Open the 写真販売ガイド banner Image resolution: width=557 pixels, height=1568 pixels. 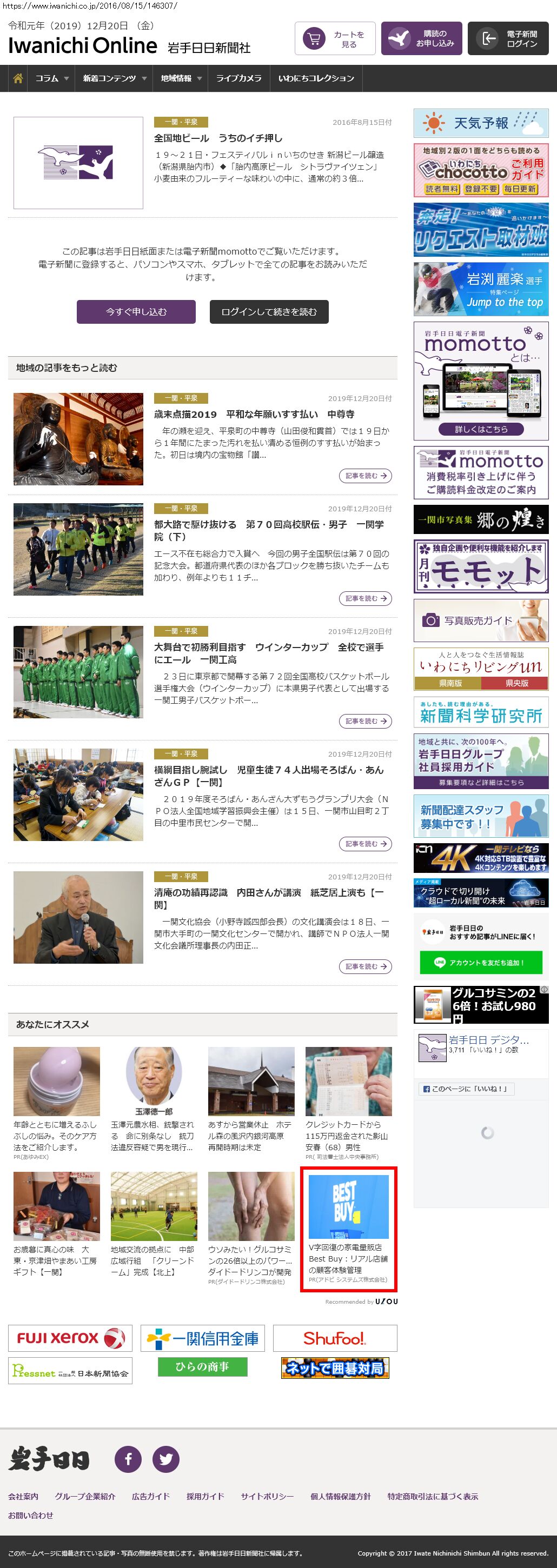click(x=481, y=620)
